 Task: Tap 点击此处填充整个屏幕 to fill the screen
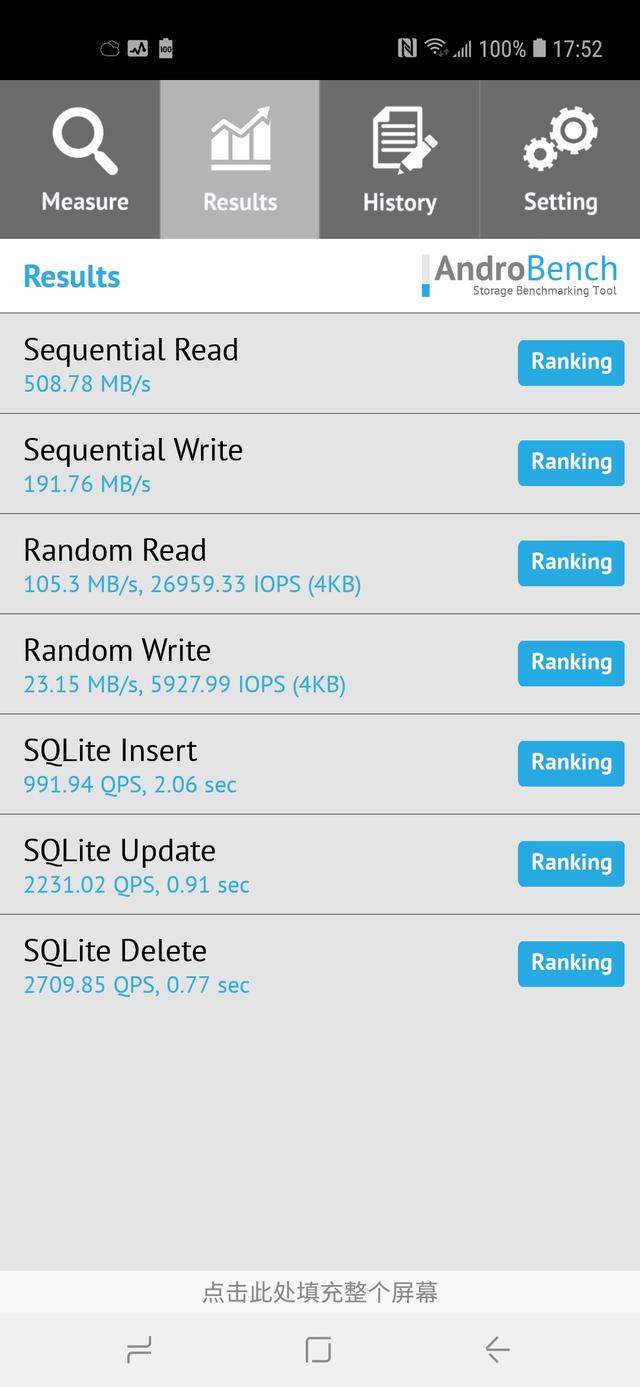(320, 1292)
